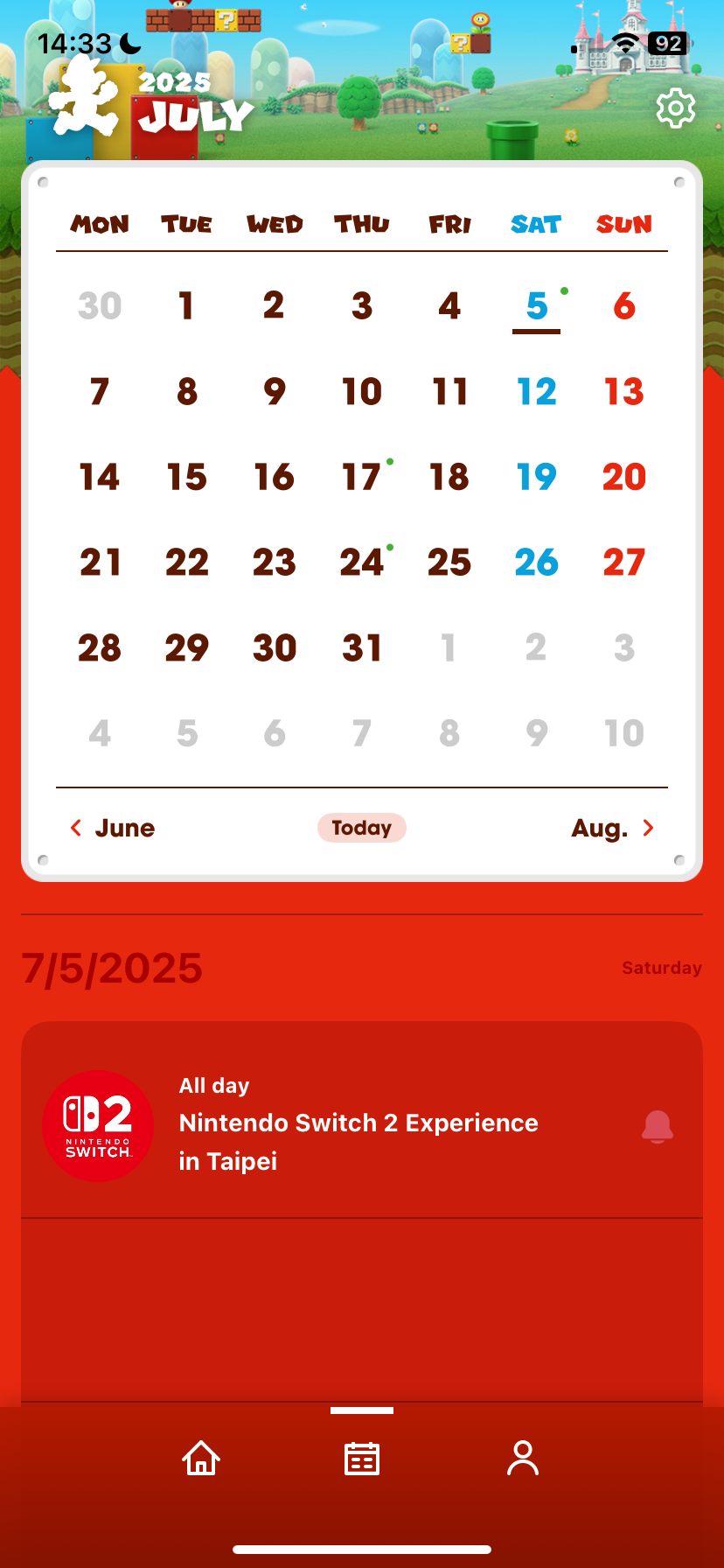
Task: Go to previous month June
Action: (x=112, y=828)
